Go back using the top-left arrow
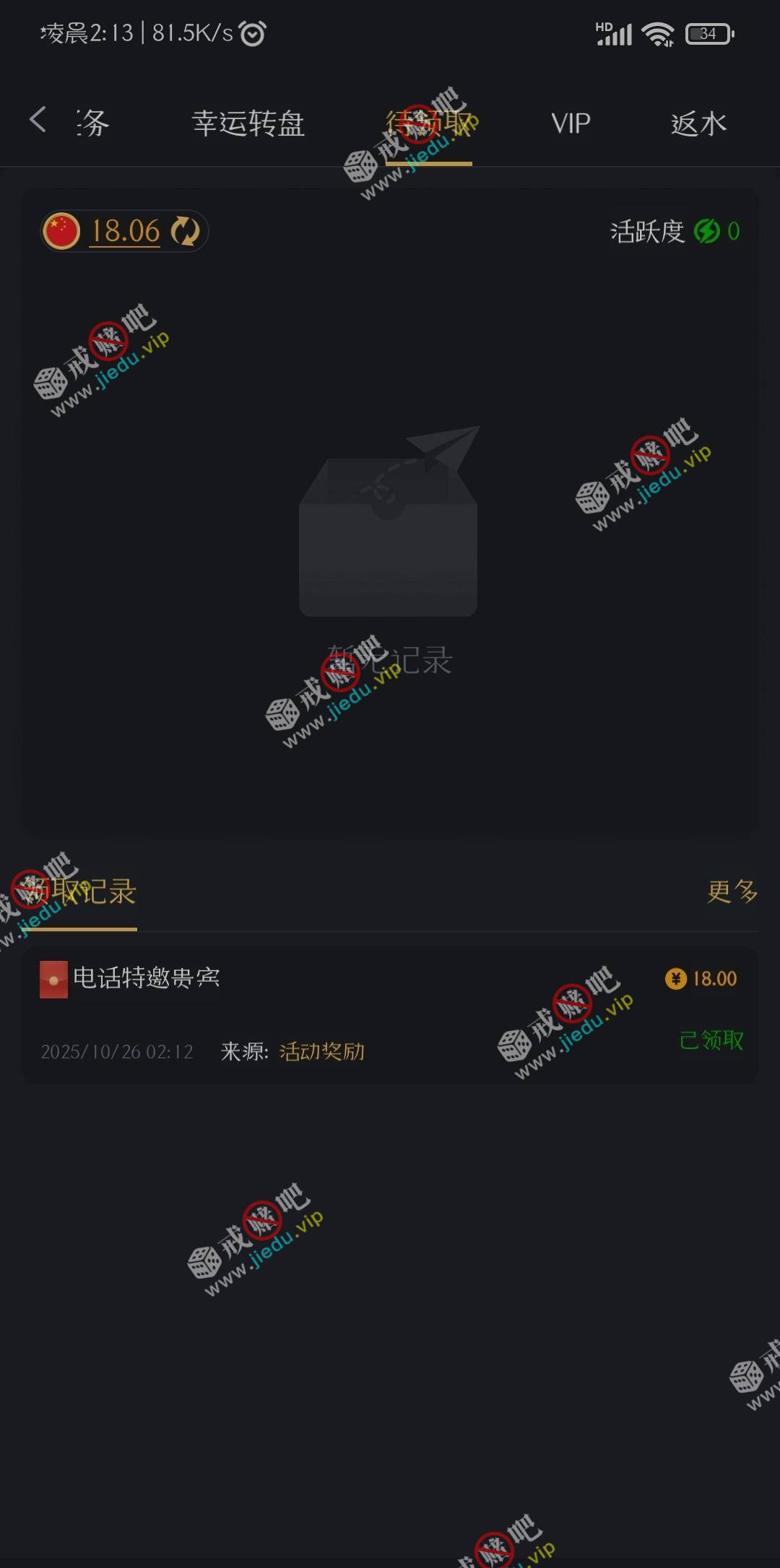780x1568 pixels. click(x=38, y=121)
